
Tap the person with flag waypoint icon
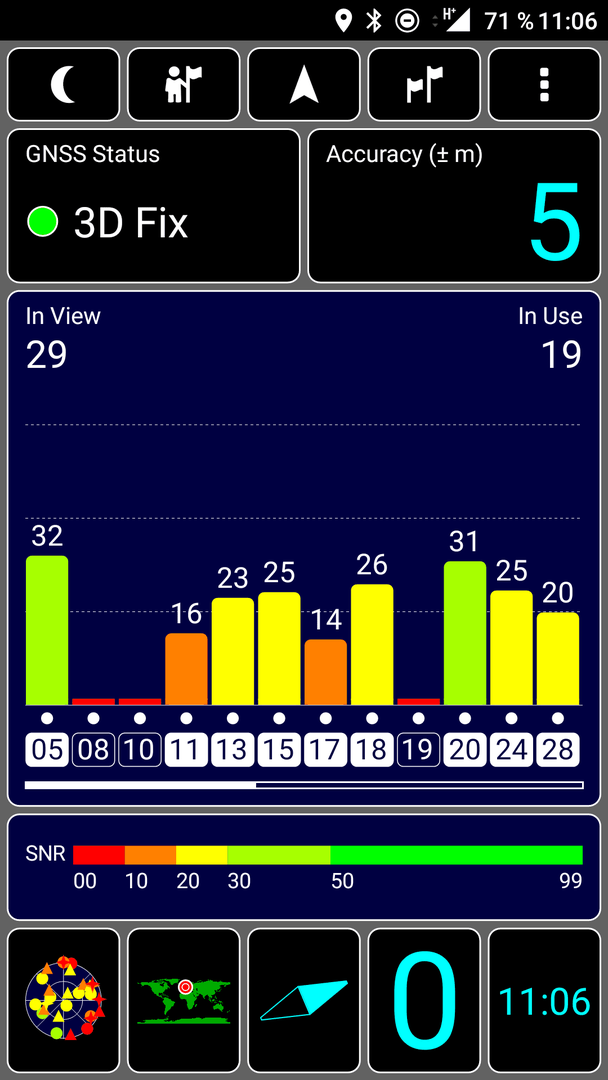(184, 85)
